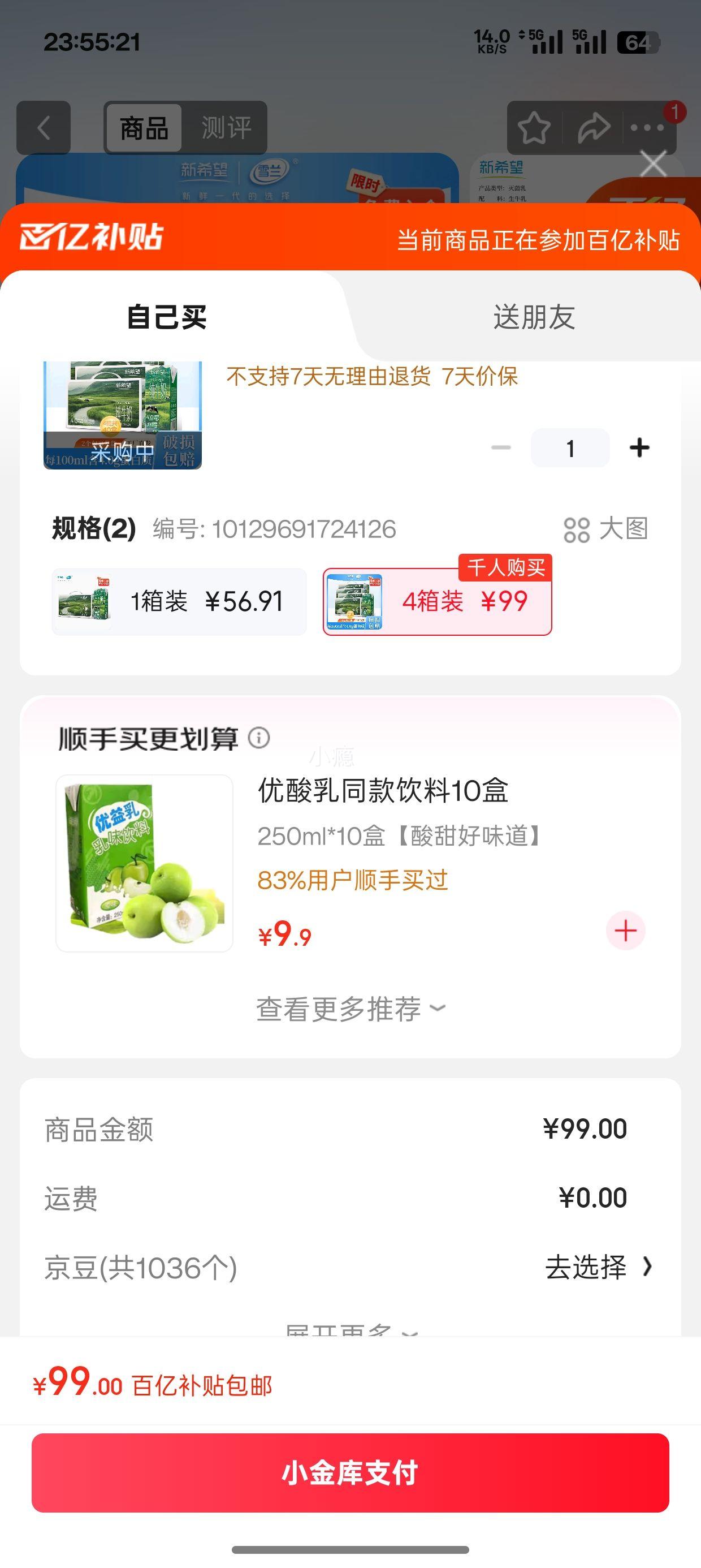Screen dimensions: 701x1568
Task: Expand 查看更多推荐
Action: 350,1009
